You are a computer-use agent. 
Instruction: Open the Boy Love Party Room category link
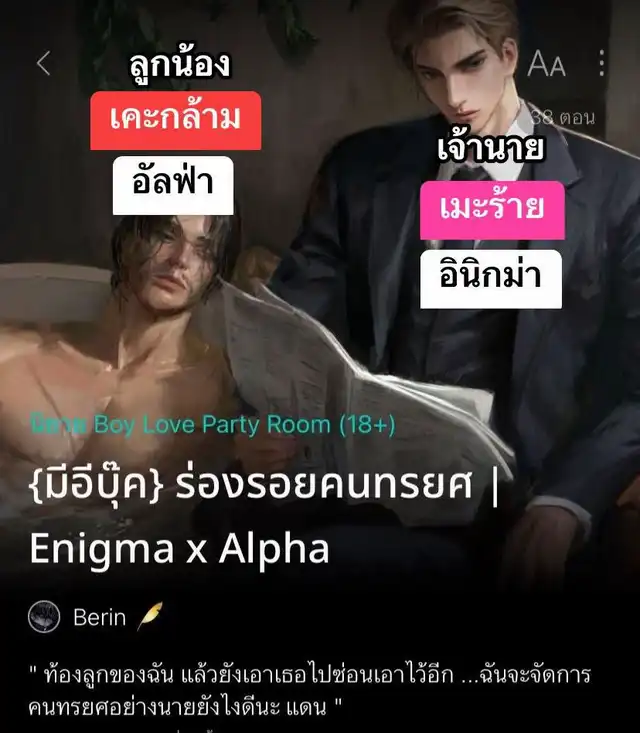(244, 424)
